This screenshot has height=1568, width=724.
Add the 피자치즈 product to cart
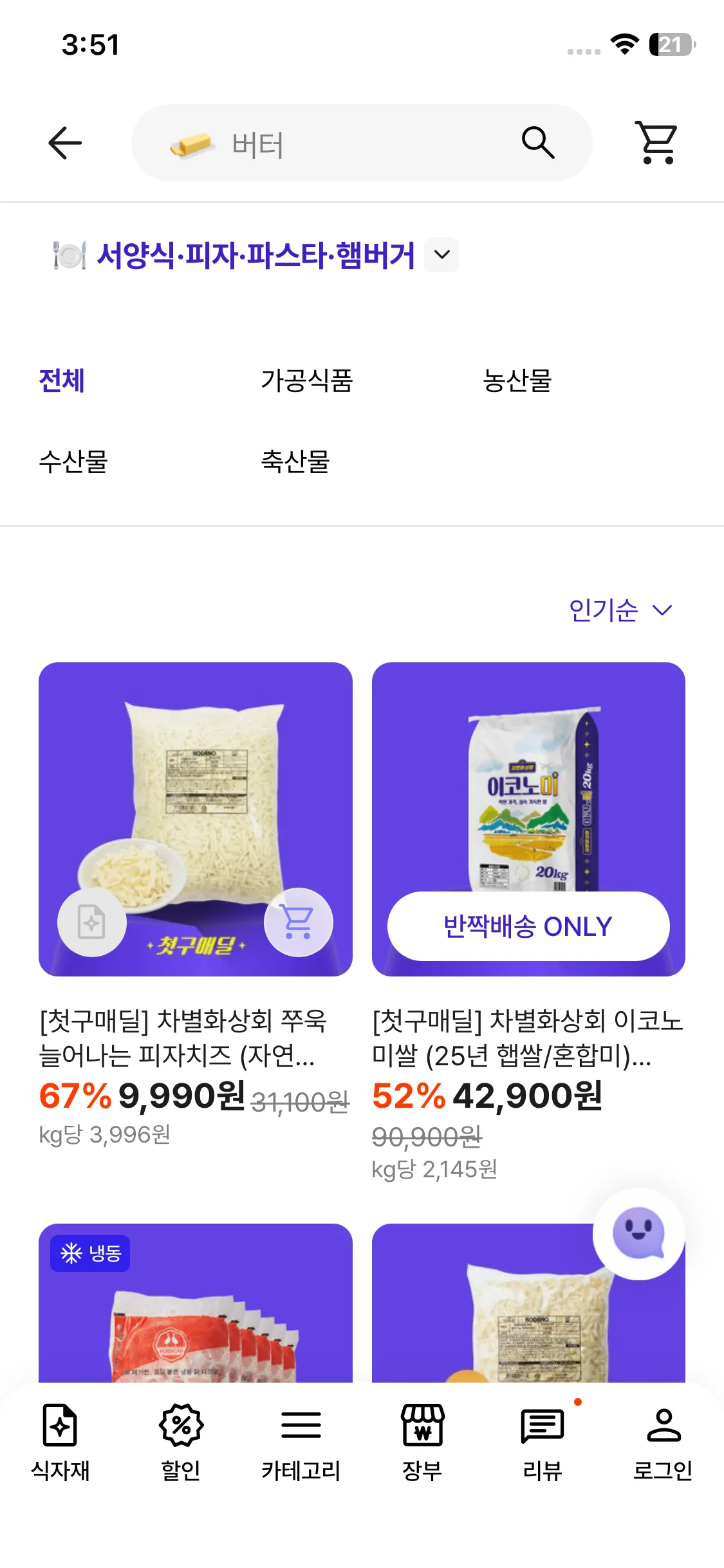point(299,922)
